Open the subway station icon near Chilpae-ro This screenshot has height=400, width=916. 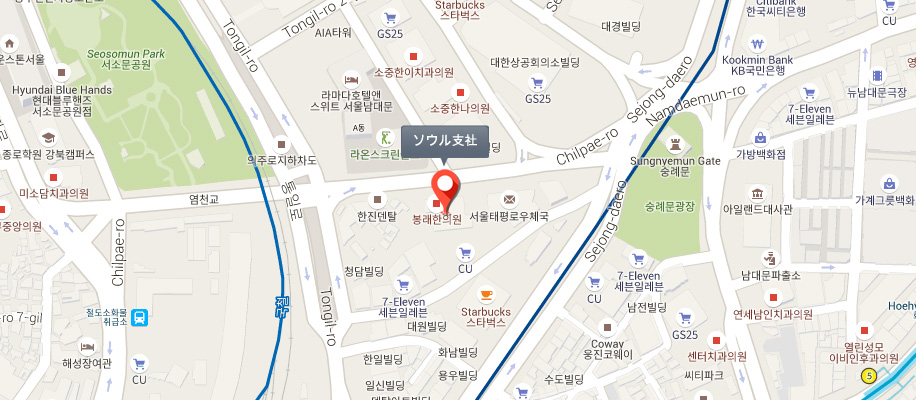click(141, 317)
